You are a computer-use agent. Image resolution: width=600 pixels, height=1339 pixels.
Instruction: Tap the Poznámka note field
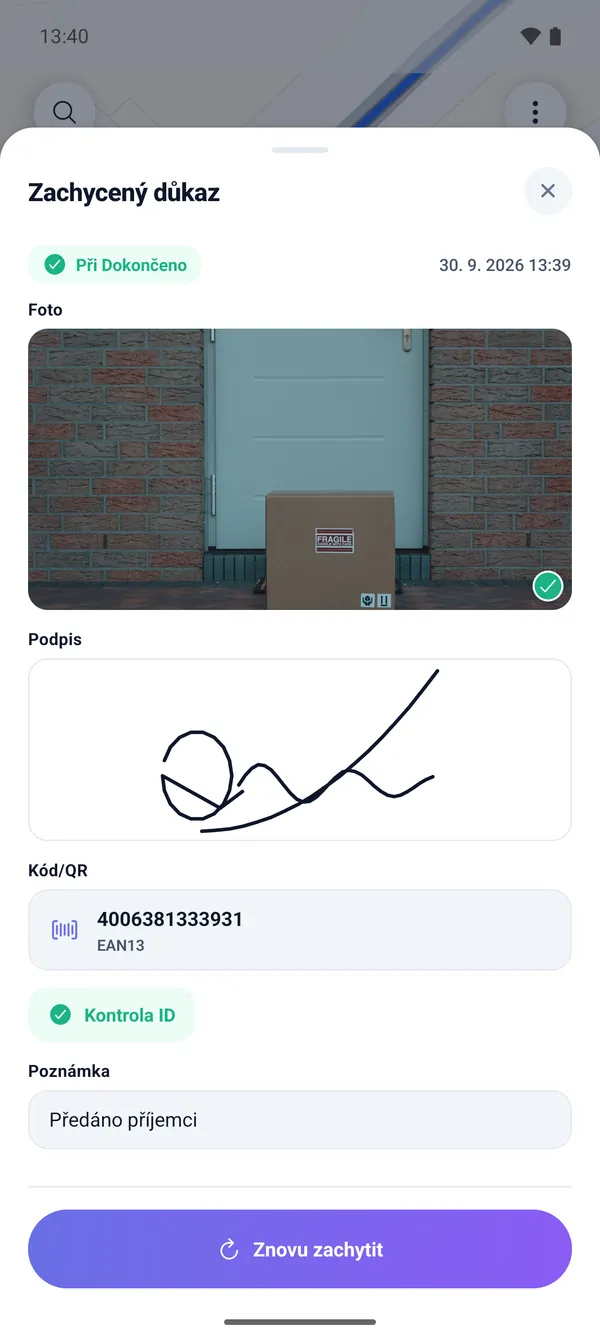(x=300, y=1120)
